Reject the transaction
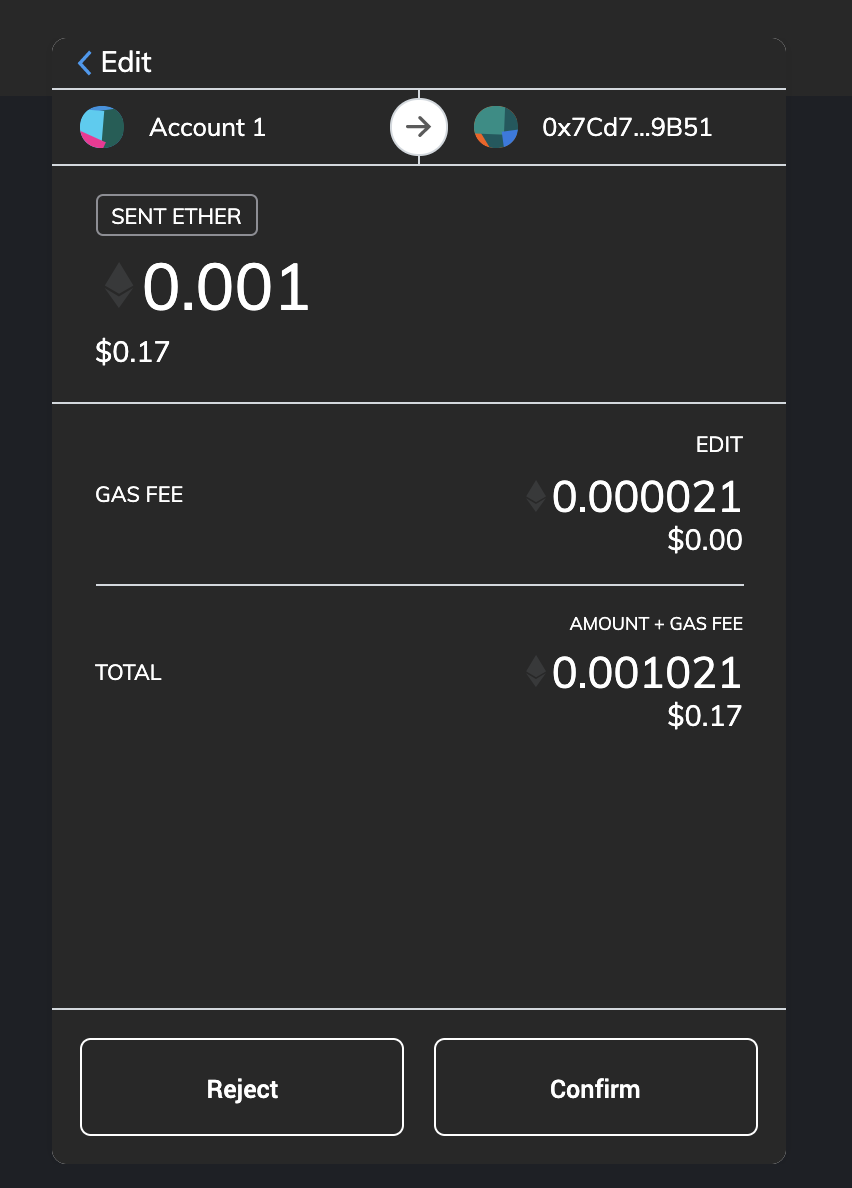 click(242, 1088)
